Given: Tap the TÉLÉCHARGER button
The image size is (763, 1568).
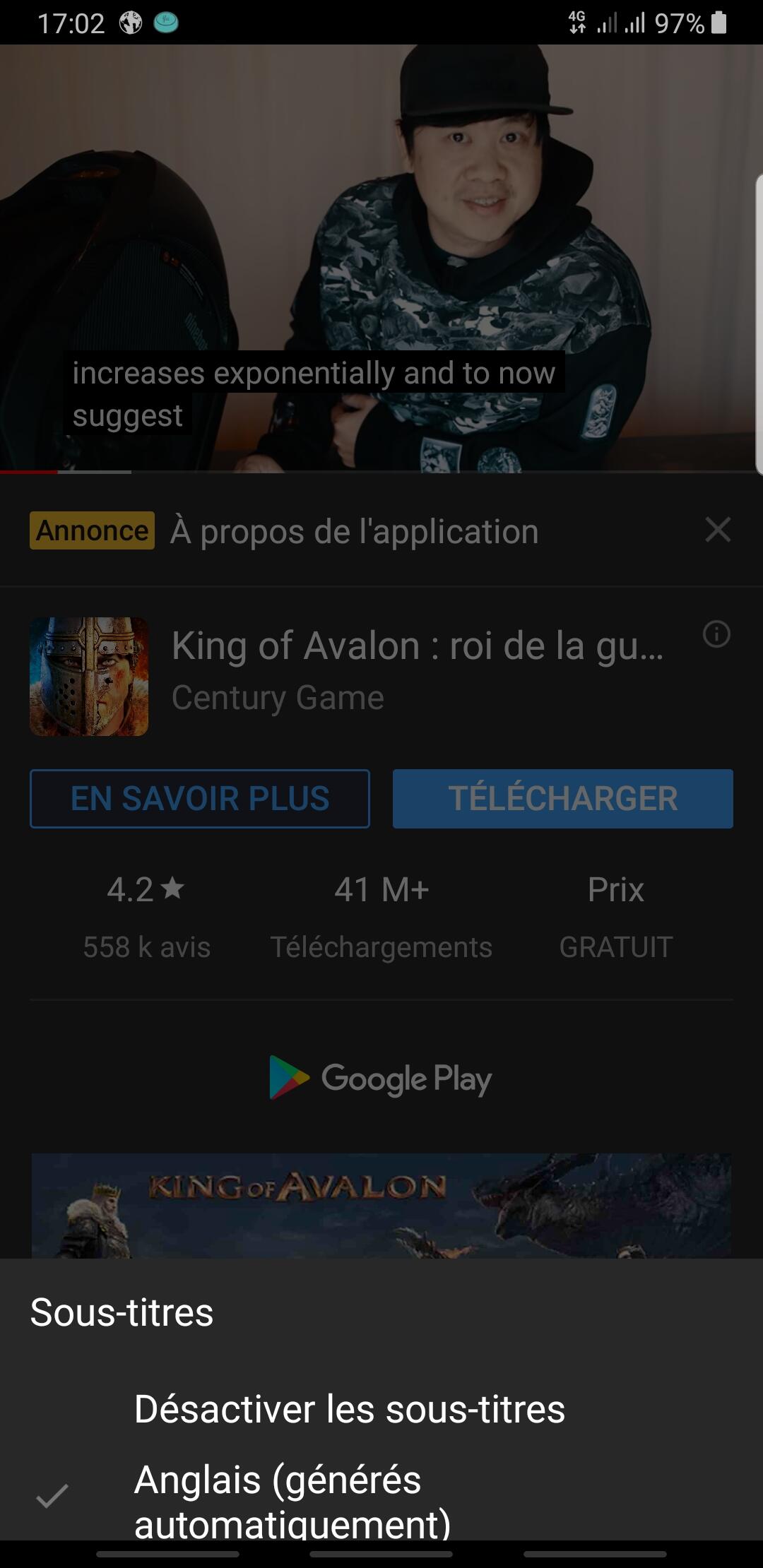Looking at the screenshot, I should click(563, 799).
